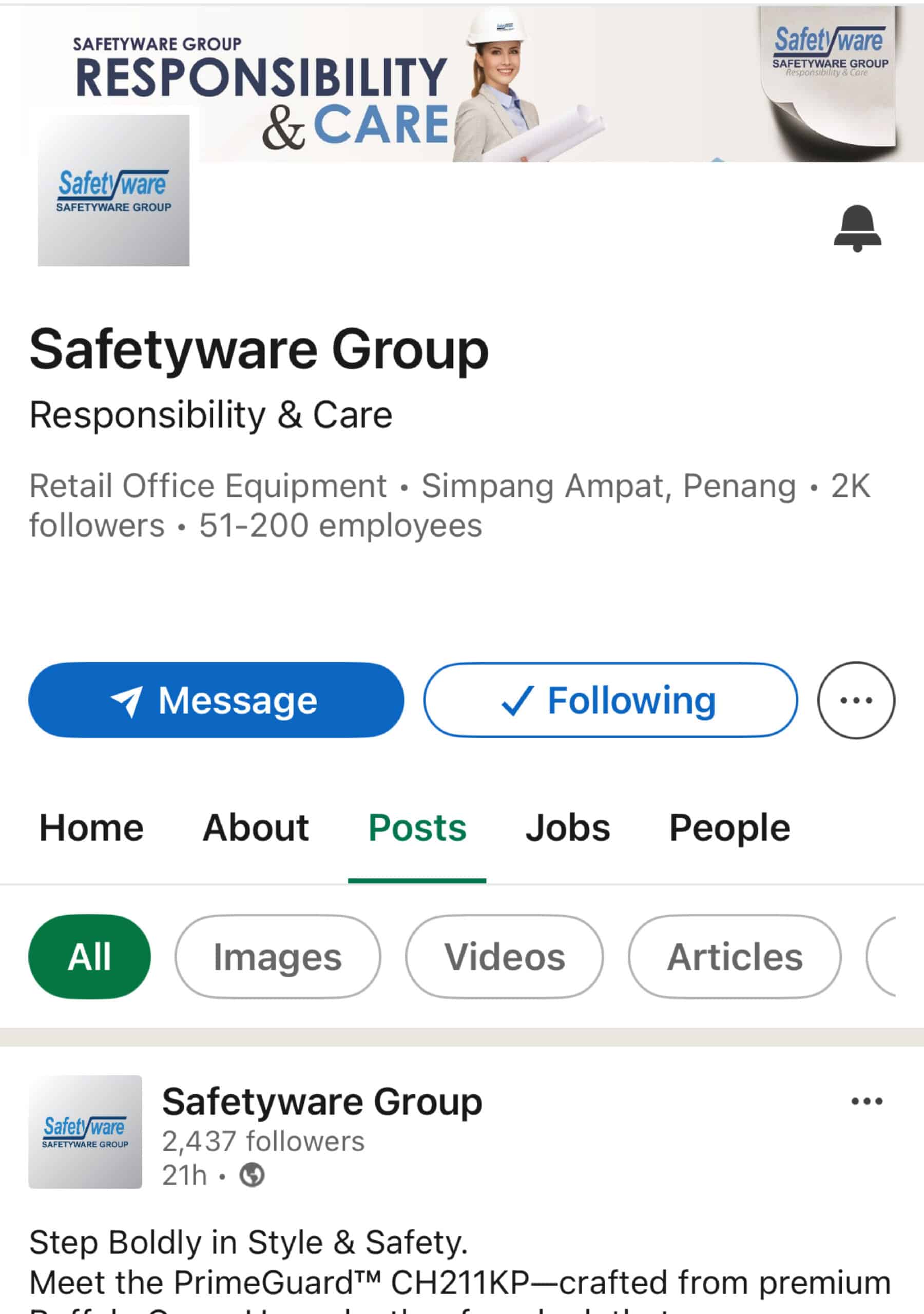Select the All posts filter chip
The image size is (924, 1314).
89,957
